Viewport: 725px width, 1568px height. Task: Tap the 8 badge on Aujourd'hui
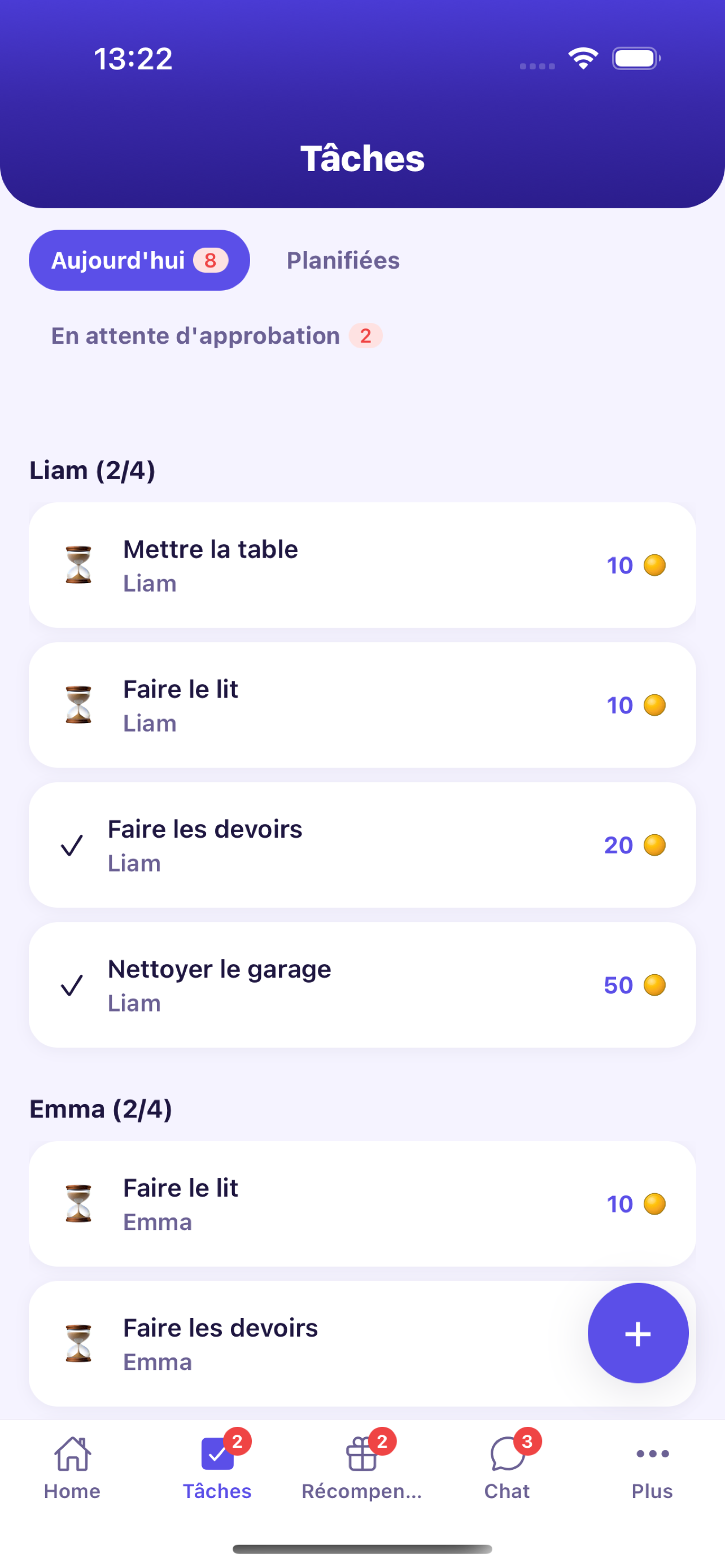211,260
